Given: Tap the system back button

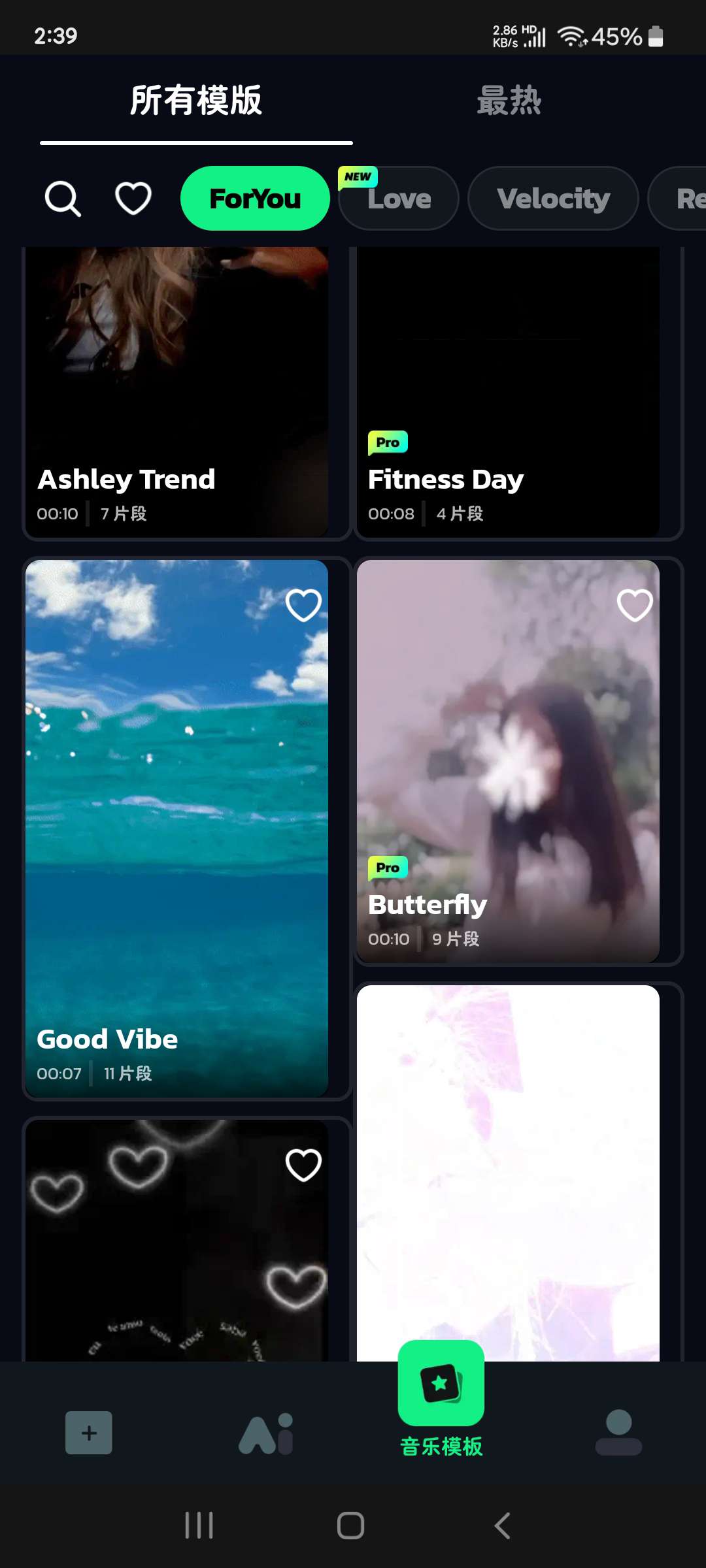Looking at the screenshot, I should pos(502,1526).
